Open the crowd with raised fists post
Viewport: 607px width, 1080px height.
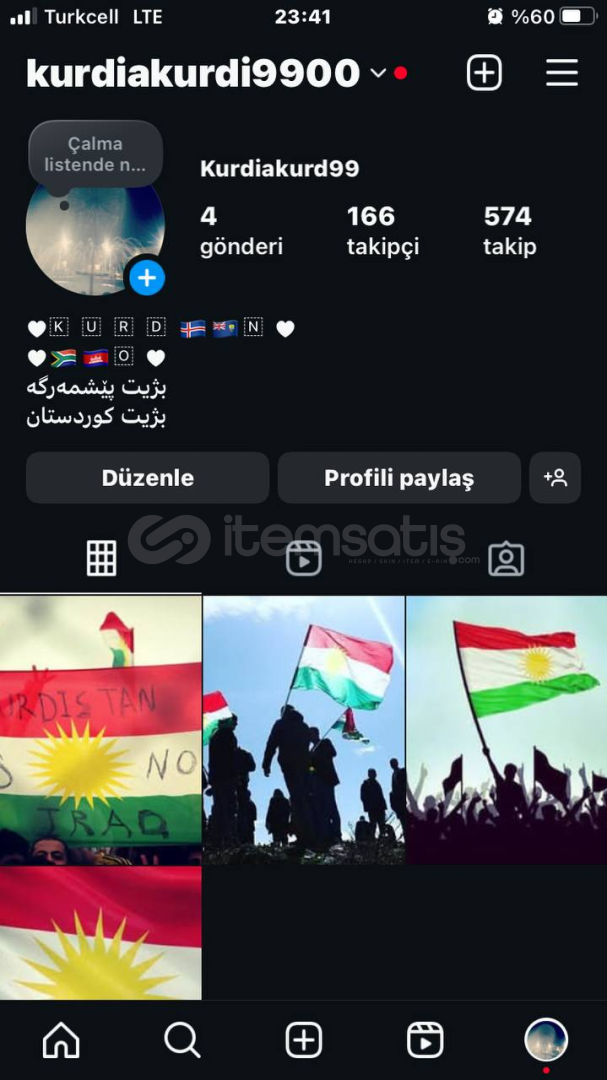click(507, 730)
